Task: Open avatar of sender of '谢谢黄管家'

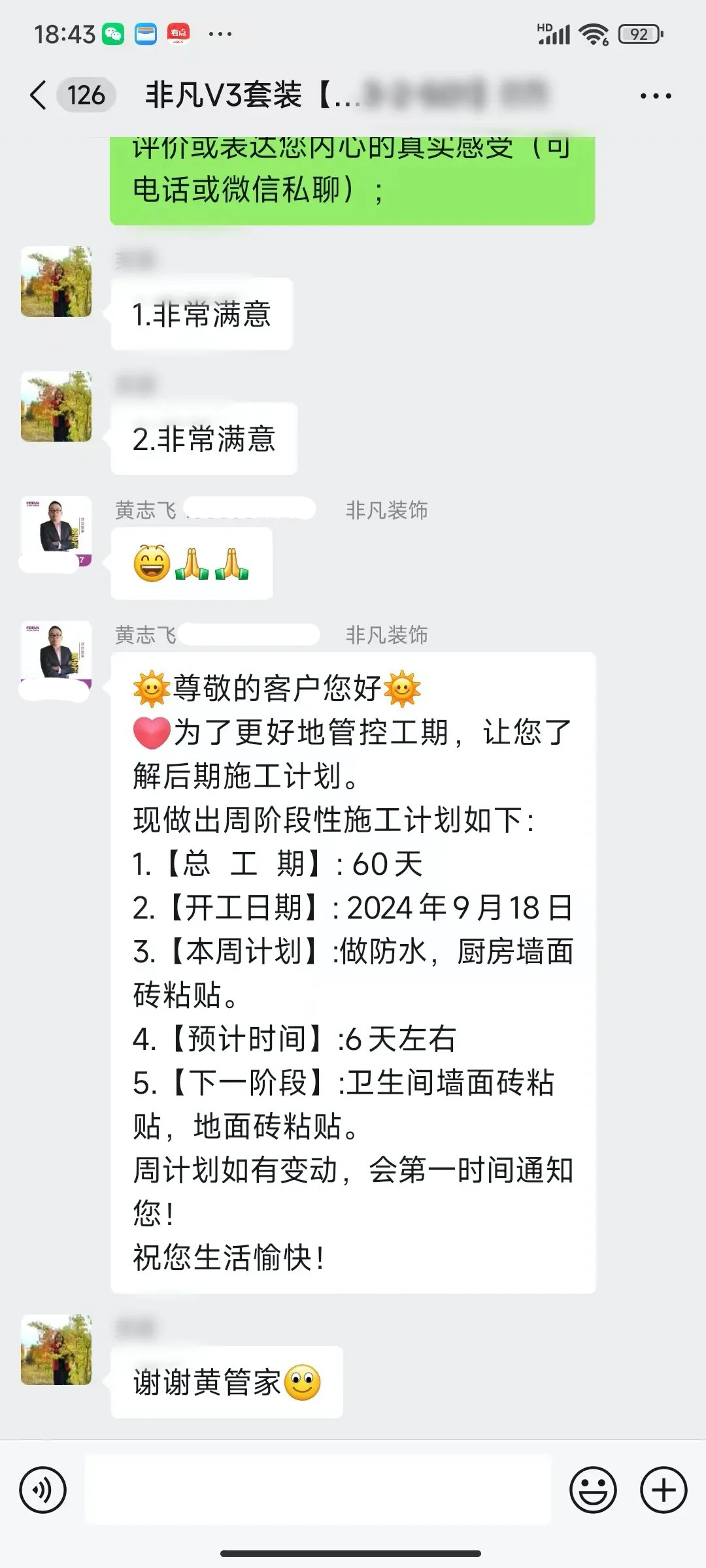Action: 56,1348
